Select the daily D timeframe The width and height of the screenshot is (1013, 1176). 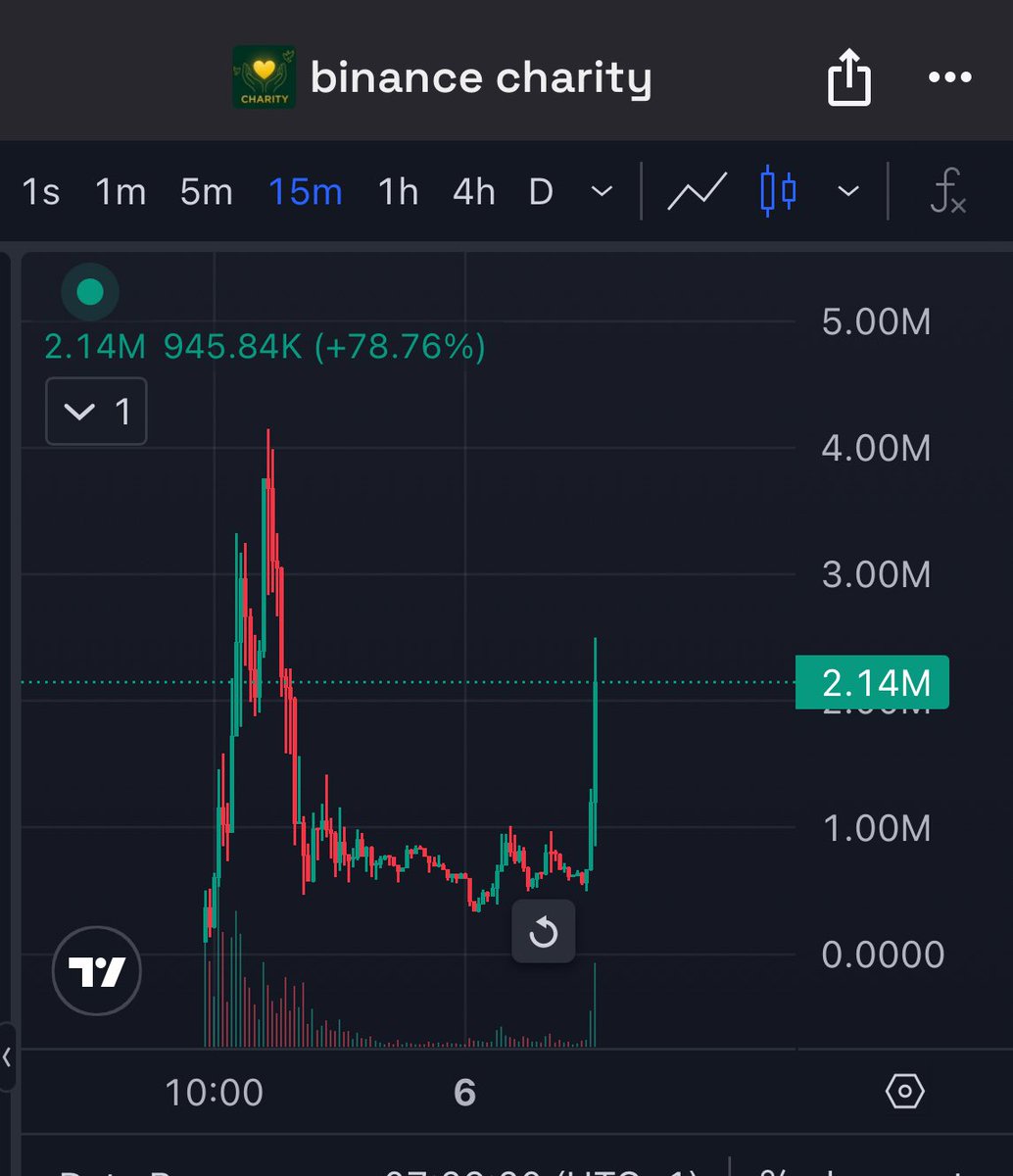point(541,192)
